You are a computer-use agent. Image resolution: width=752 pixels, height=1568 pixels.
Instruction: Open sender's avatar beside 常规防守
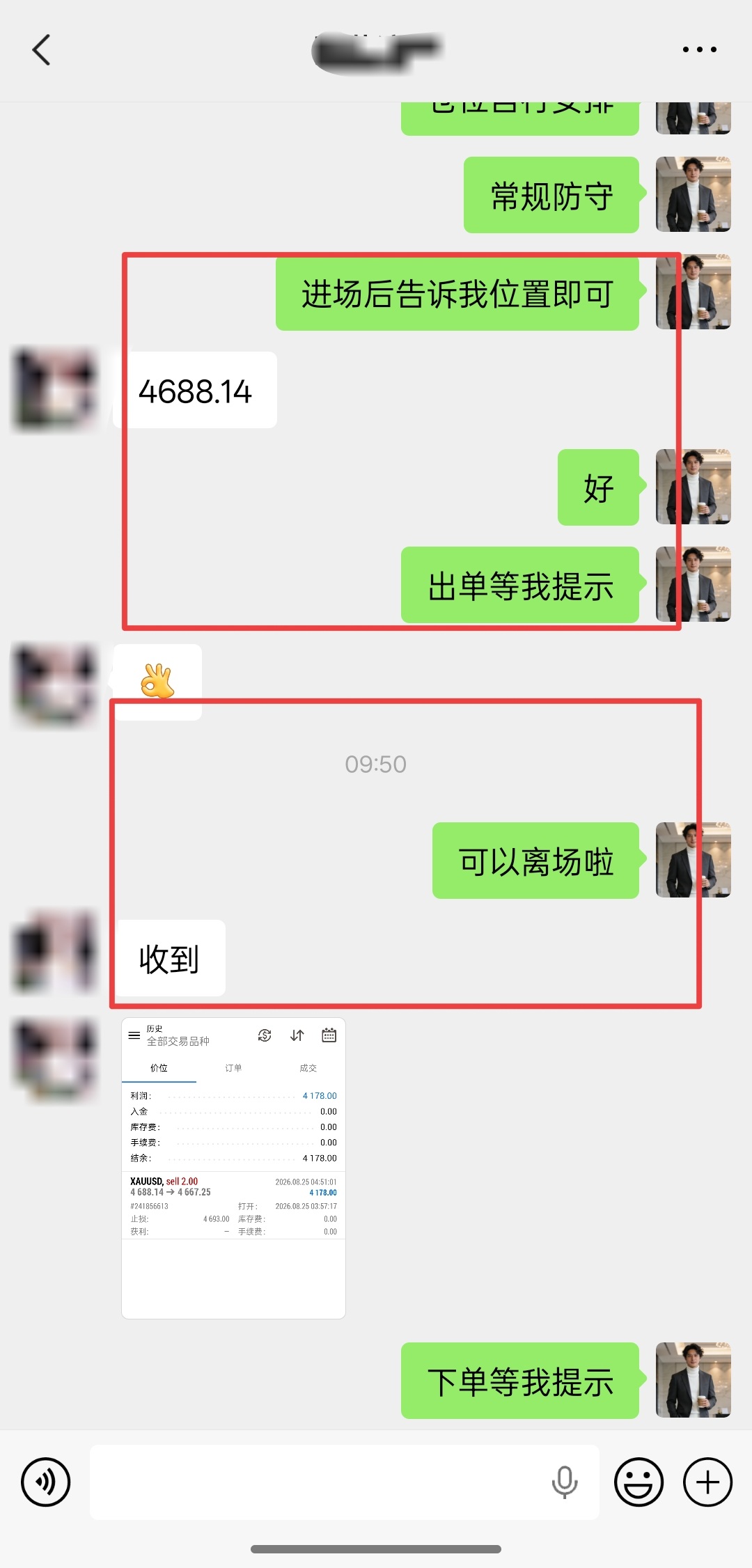click(x=694, y=194)
